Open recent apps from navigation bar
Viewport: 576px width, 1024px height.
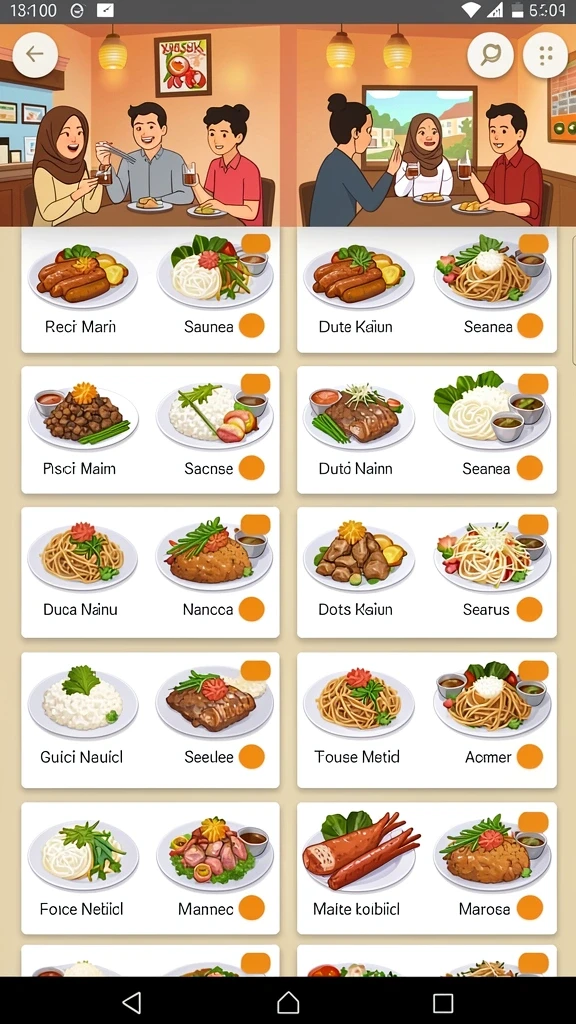(x=443, y=1002)
